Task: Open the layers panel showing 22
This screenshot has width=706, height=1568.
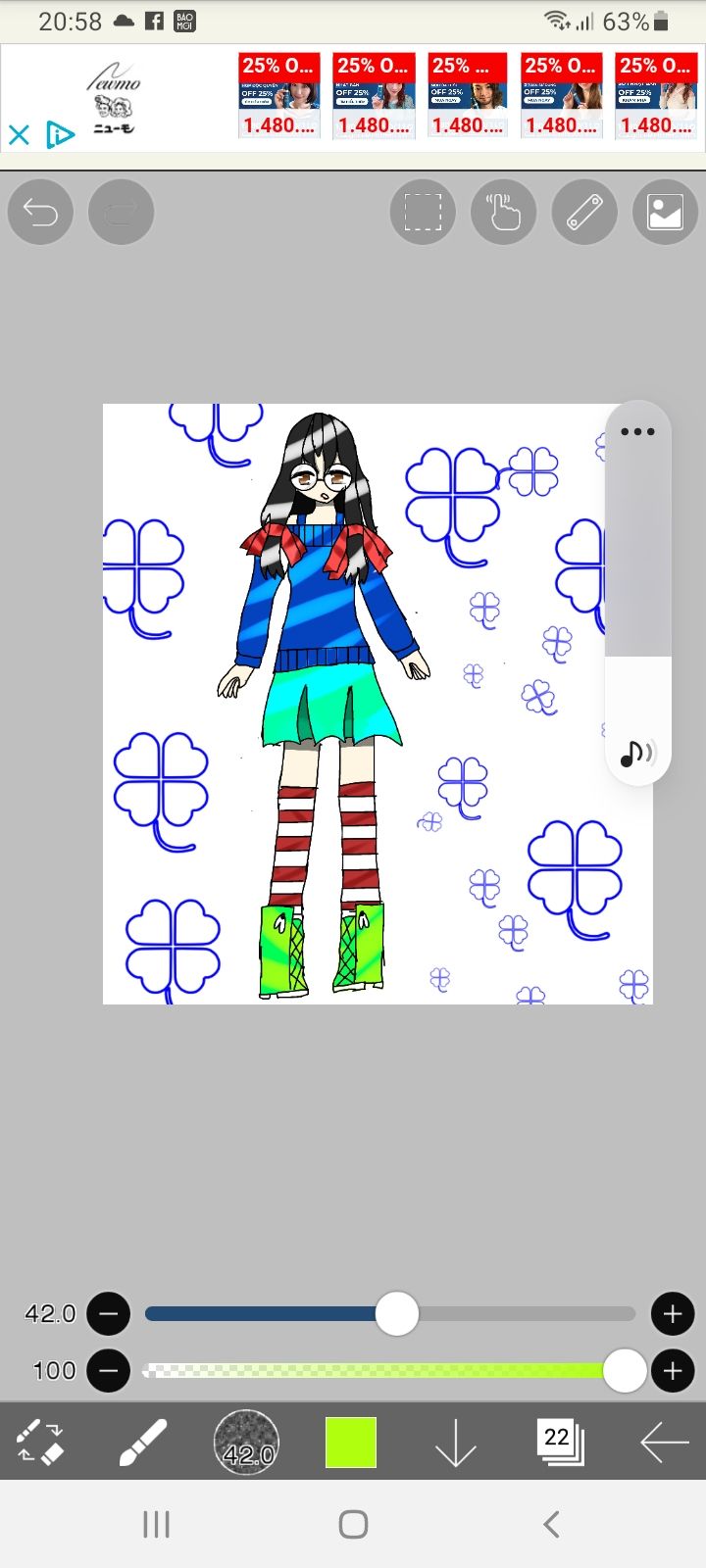Action: 560,1443
